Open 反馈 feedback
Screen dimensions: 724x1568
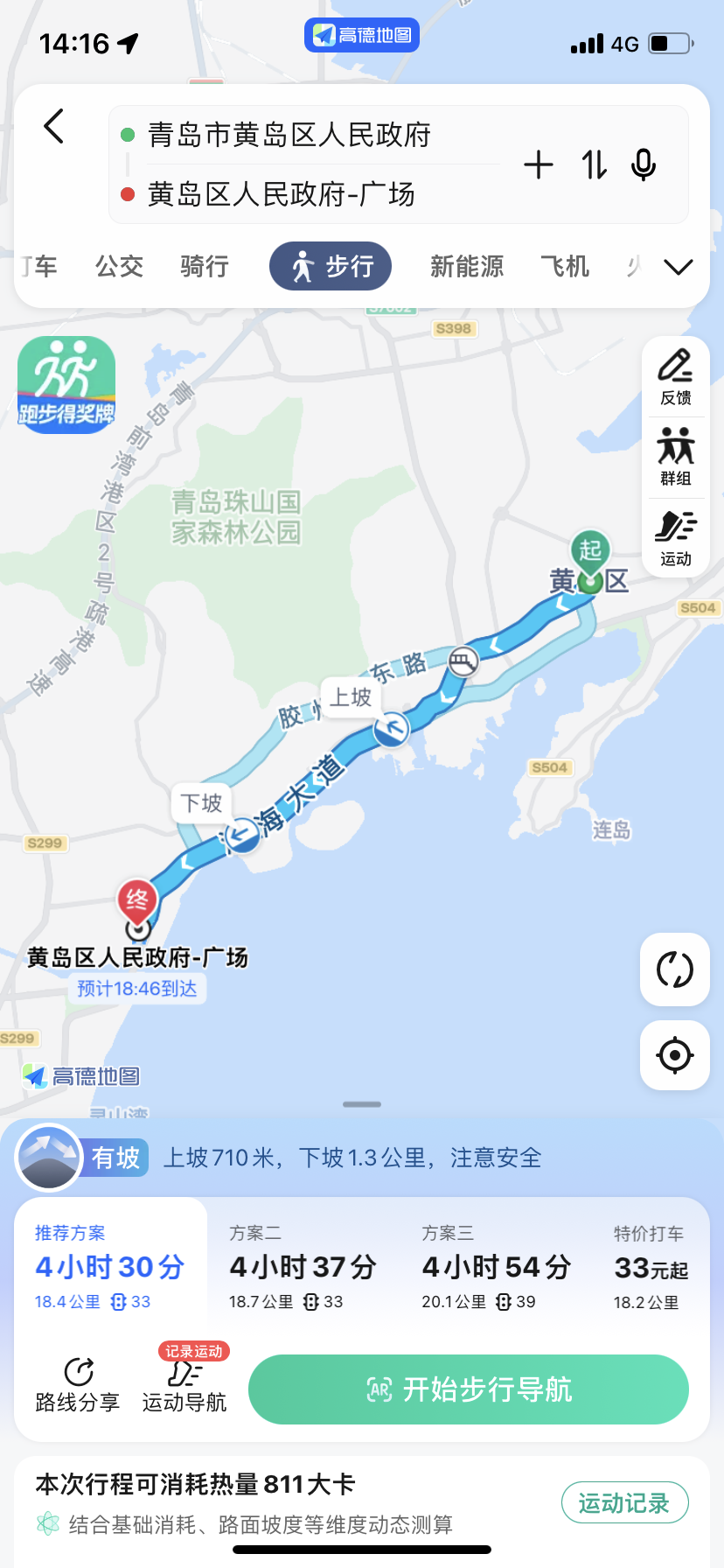[675, 377]
